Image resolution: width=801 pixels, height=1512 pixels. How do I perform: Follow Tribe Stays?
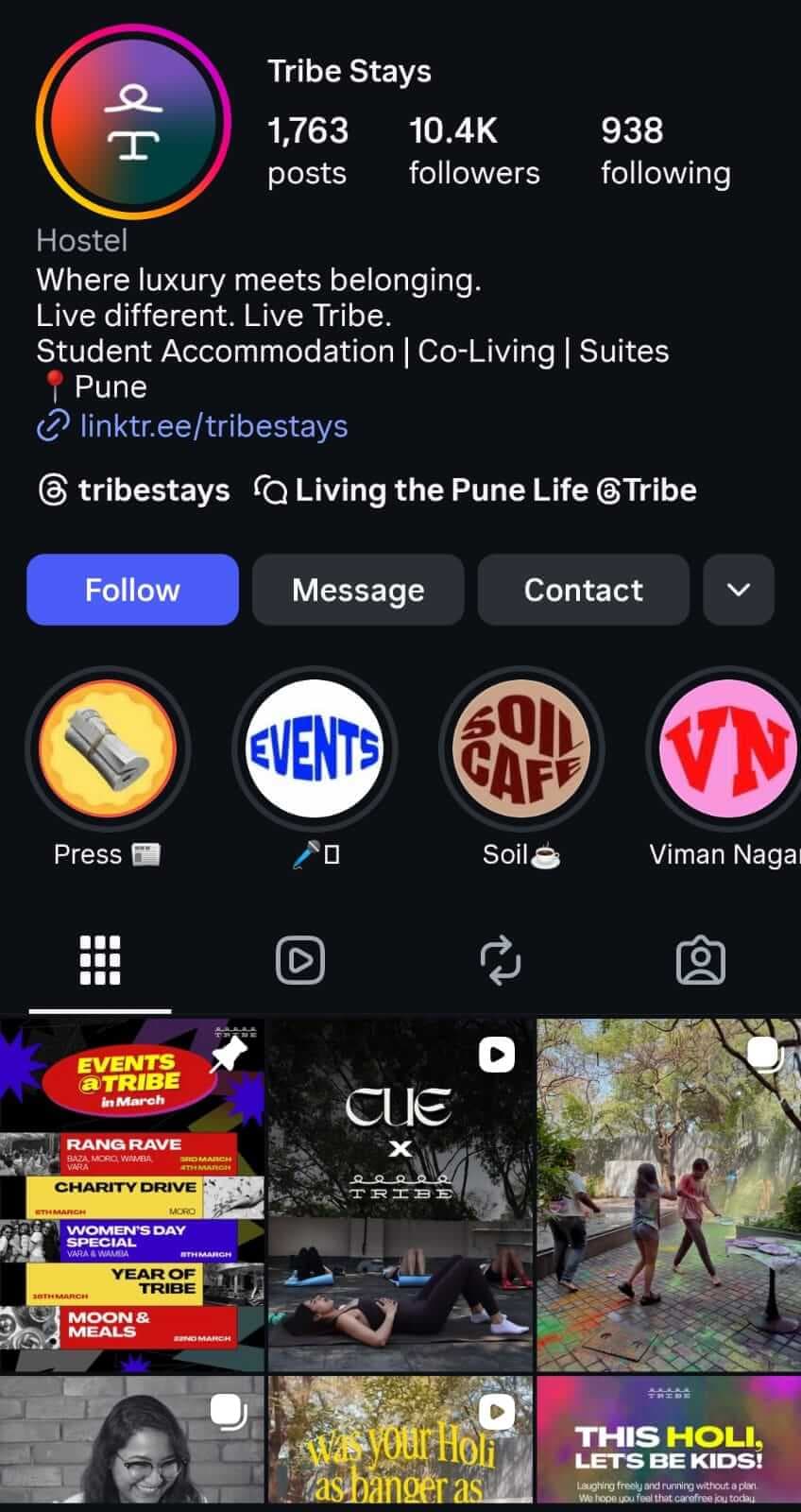click(132, 590)
